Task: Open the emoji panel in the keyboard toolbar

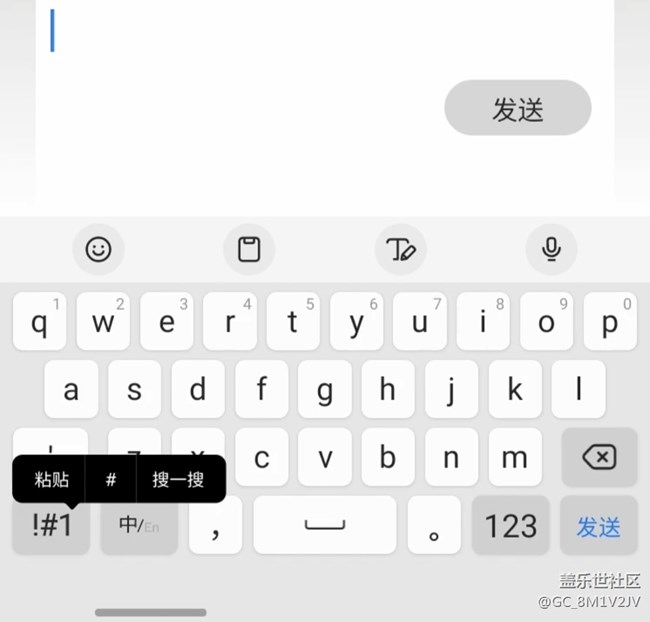Action: pos(98,249)
